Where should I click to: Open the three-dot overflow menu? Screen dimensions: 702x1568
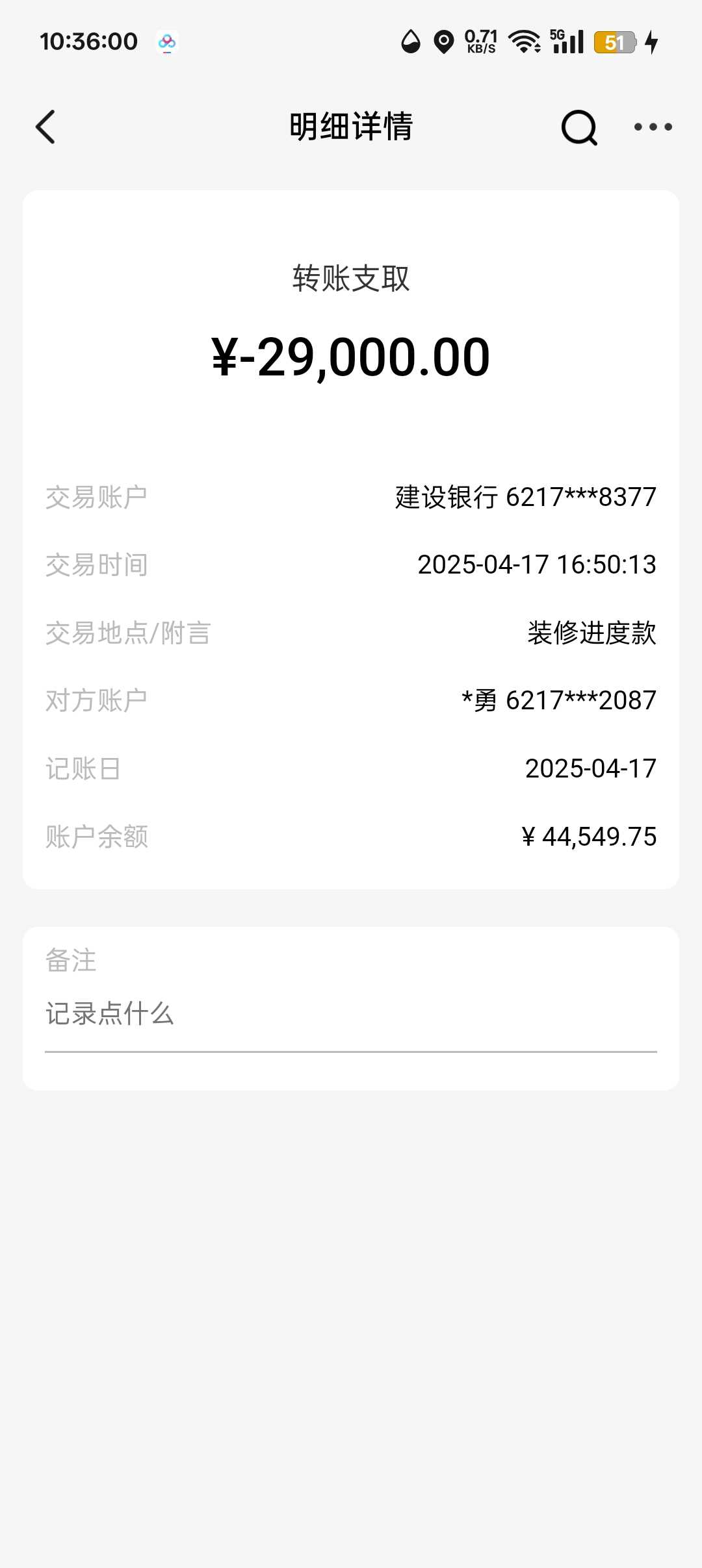(653, 127)
